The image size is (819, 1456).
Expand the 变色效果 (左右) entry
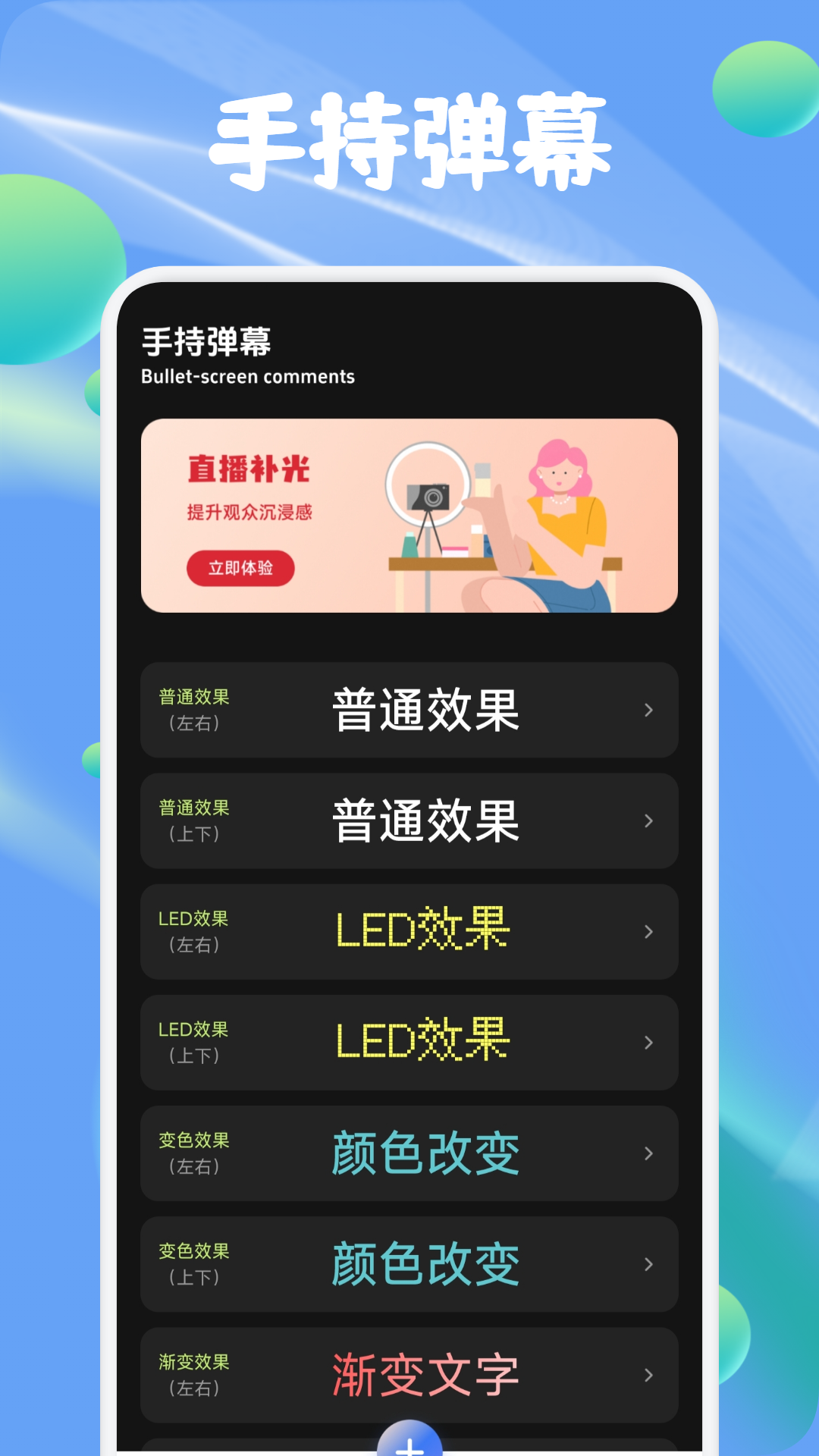click(409, 1153)
